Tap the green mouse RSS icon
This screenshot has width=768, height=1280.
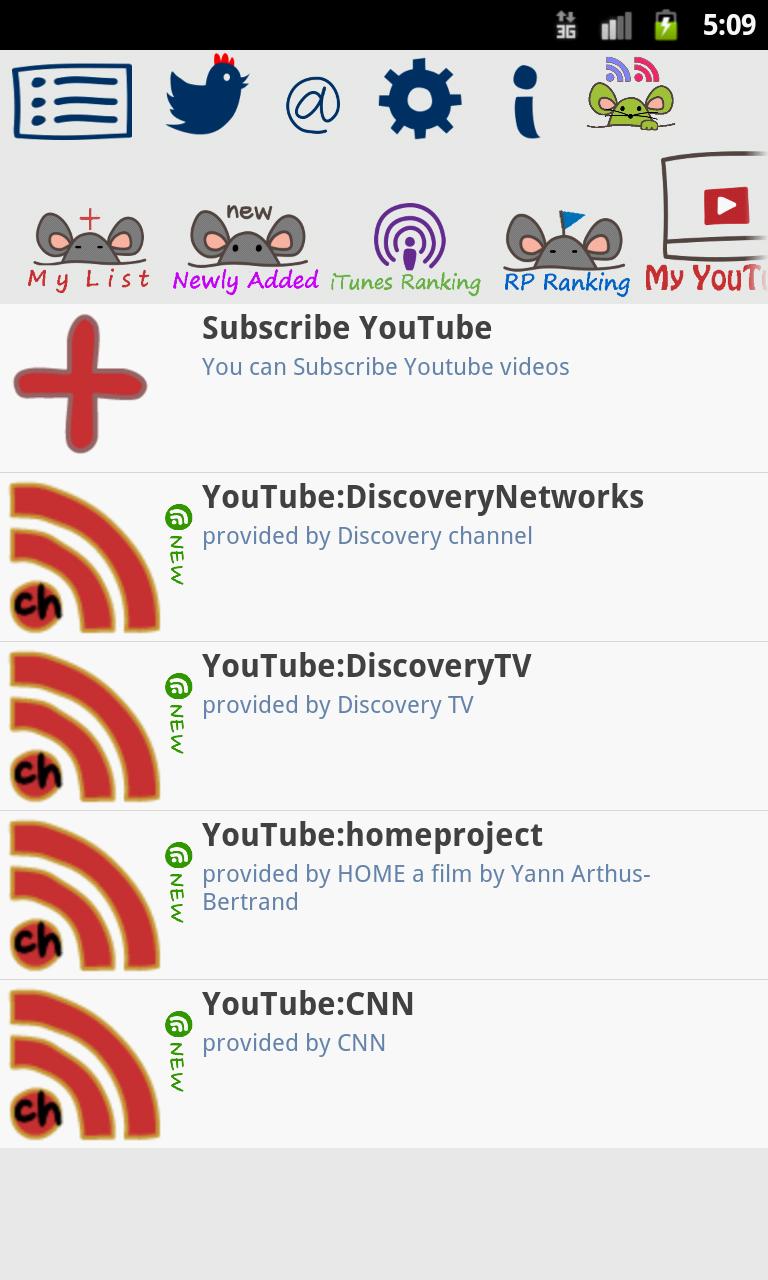coord(631,95)
